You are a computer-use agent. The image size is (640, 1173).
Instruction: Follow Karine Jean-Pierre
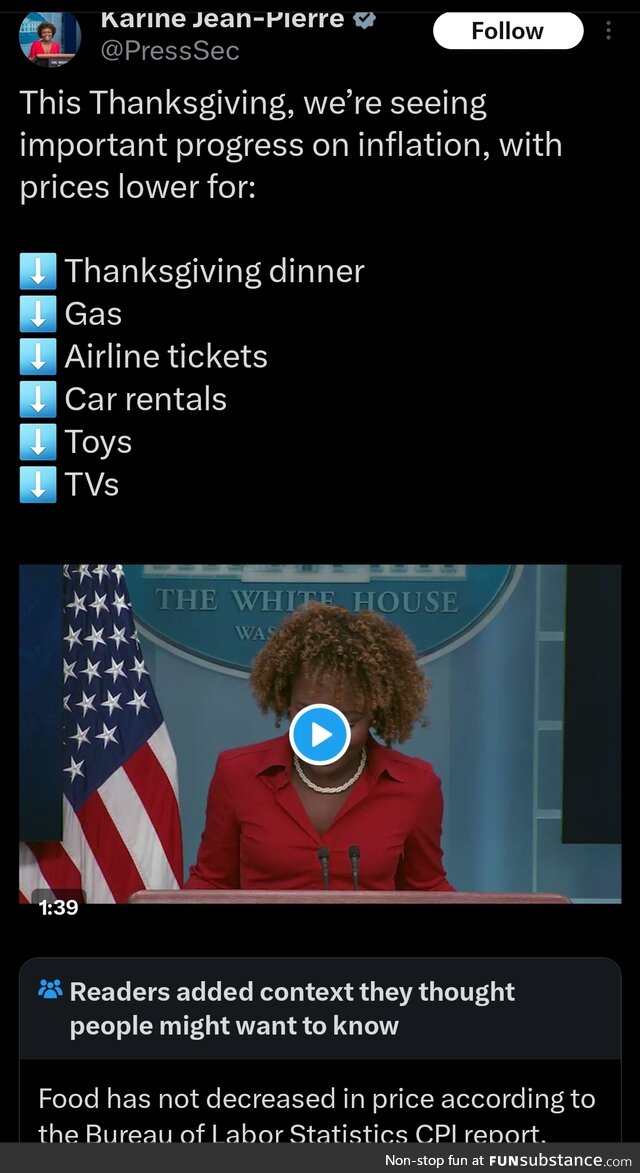point(507,31)
